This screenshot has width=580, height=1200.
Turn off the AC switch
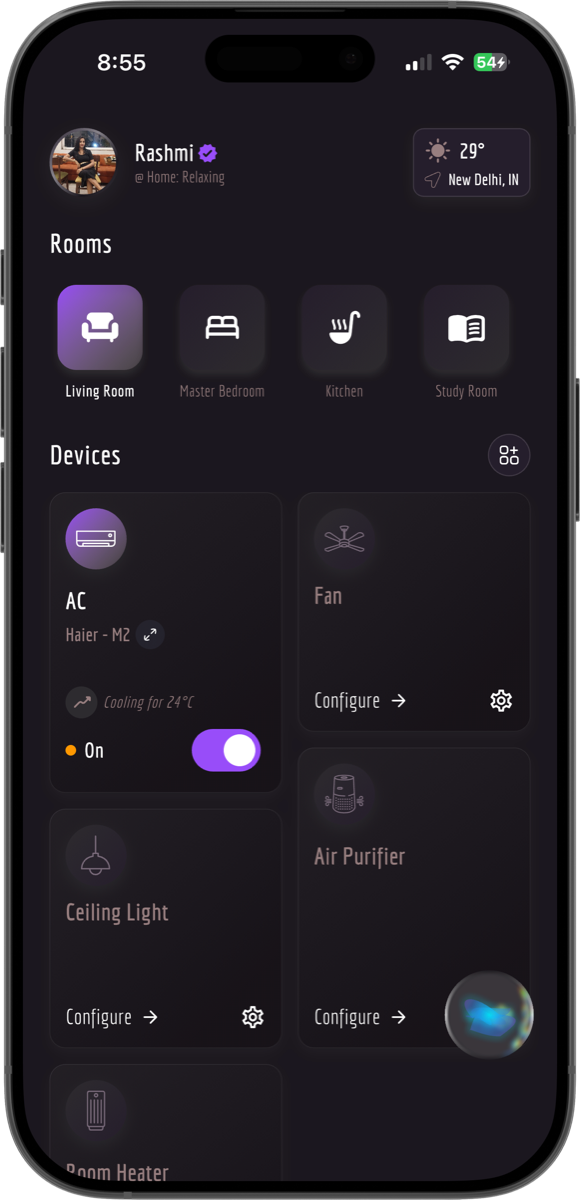tap(226, 750)
